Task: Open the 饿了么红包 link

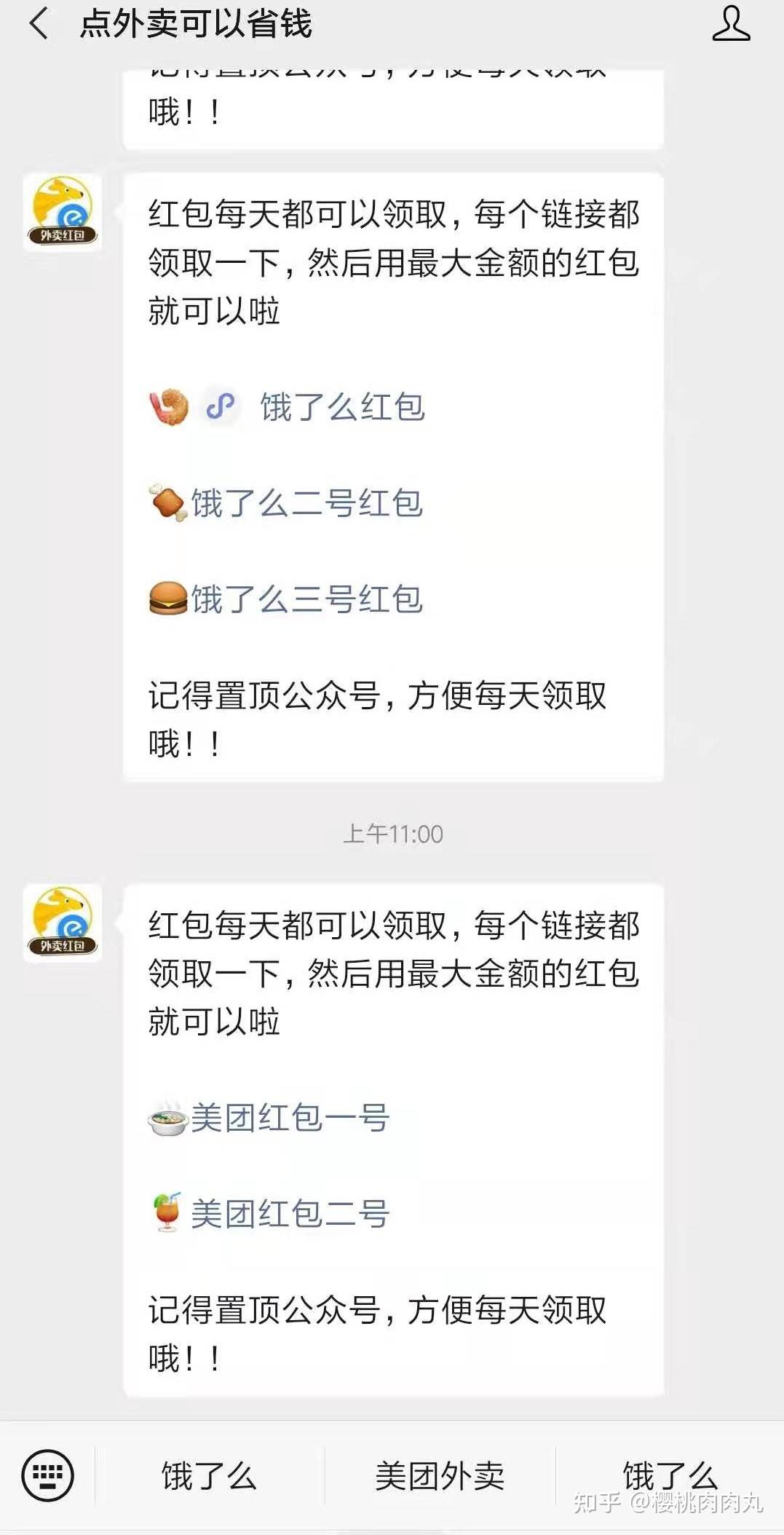Action: [x=342, y=407]
